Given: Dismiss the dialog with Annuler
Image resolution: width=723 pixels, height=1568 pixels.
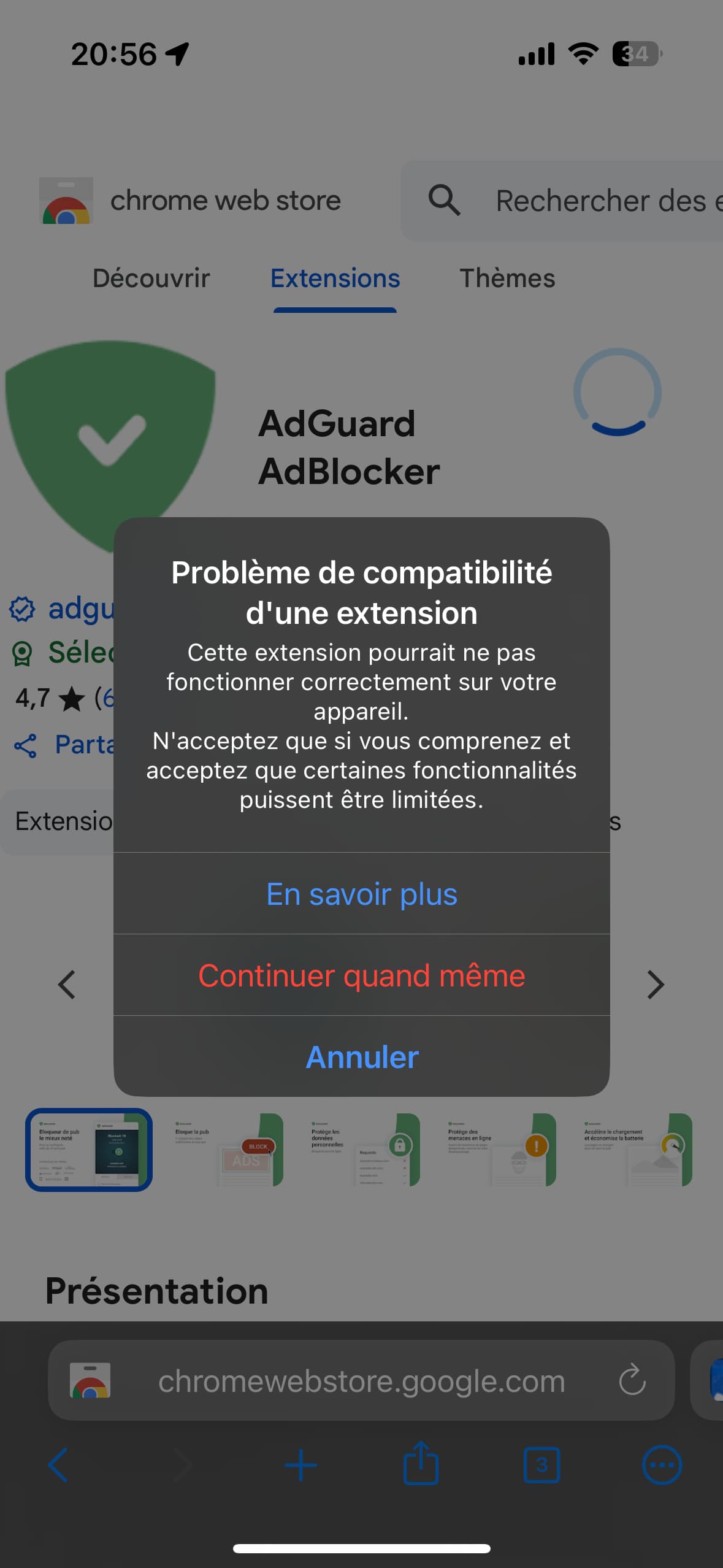Looking at the screenshot, I should click(361, 1057).
